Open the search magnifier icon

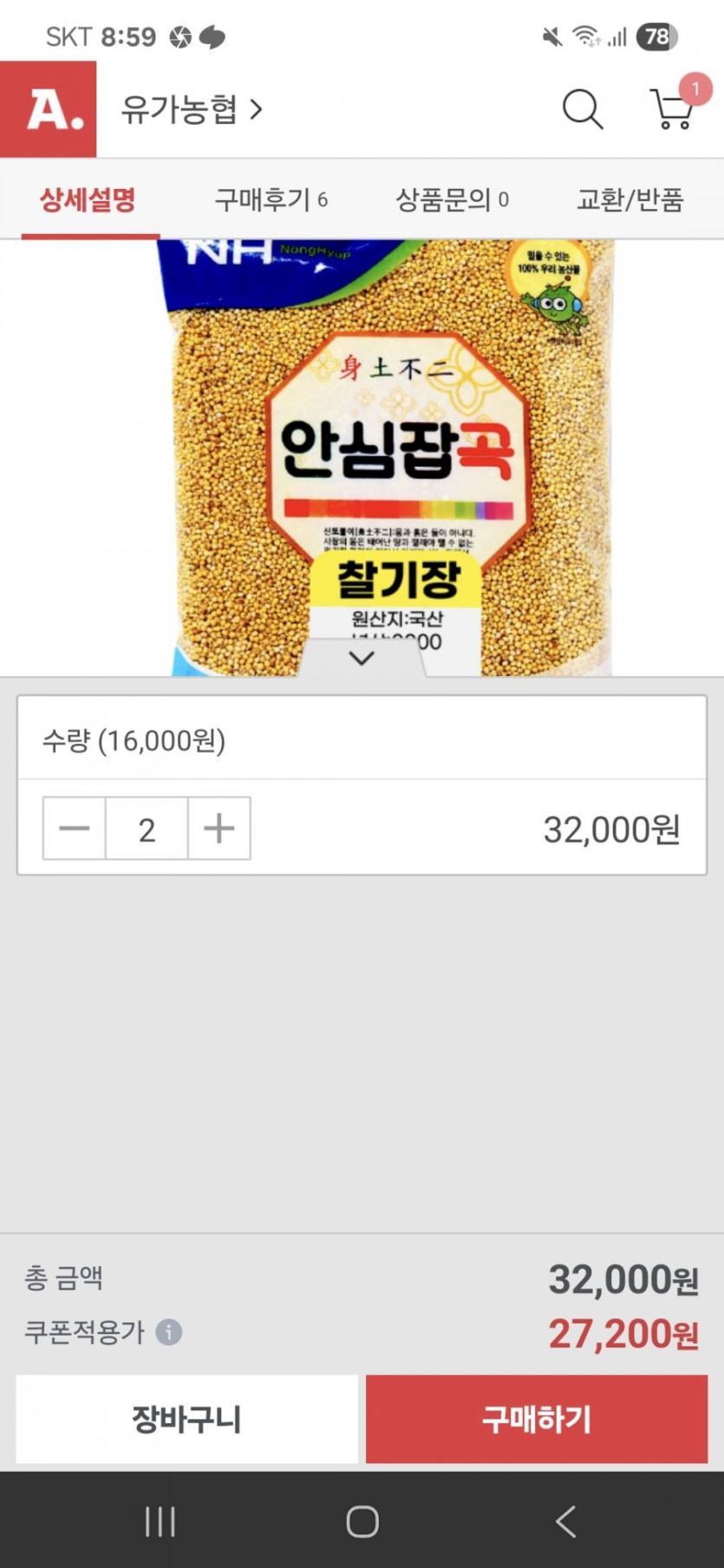[x=582, y=110]
